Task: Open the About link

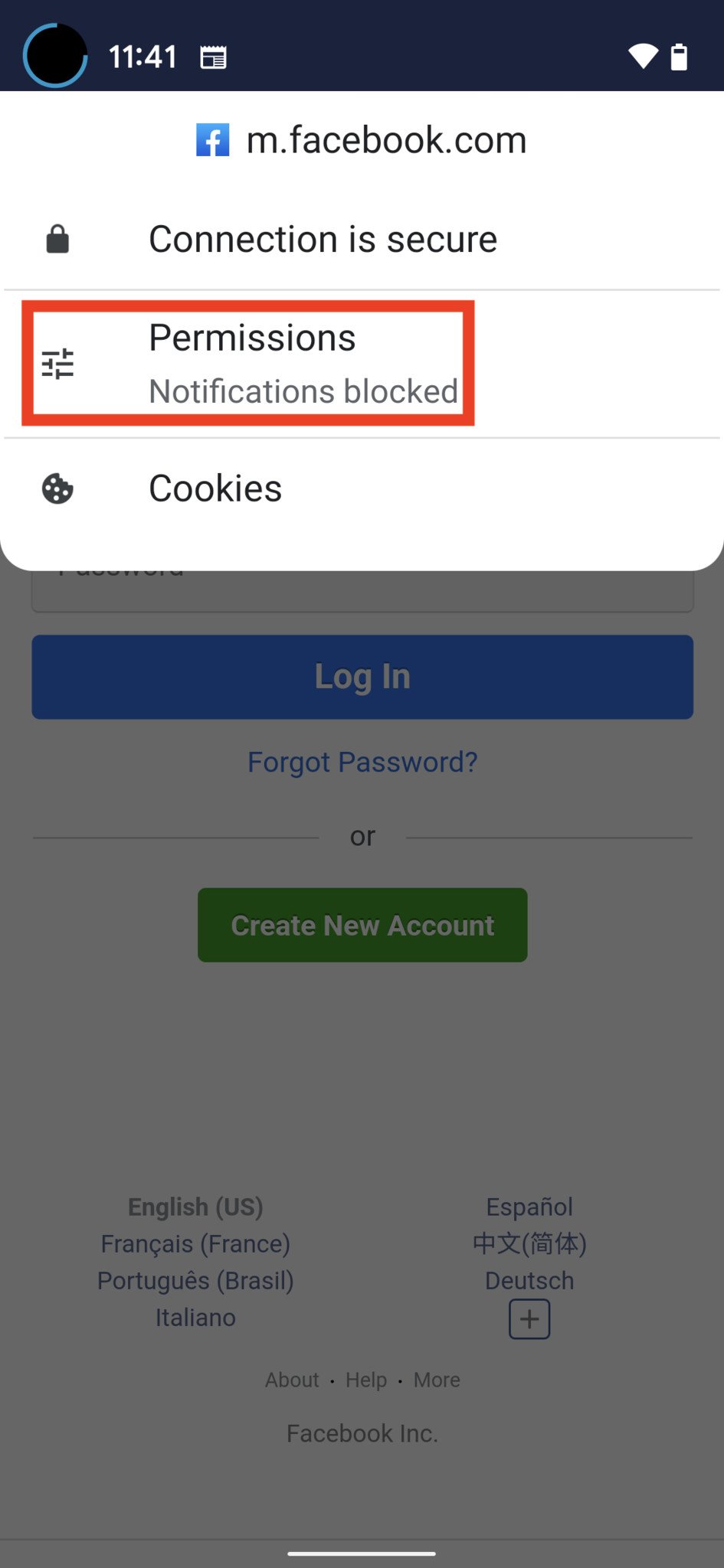Action: pyautogui.click(x=292, y=1380)
